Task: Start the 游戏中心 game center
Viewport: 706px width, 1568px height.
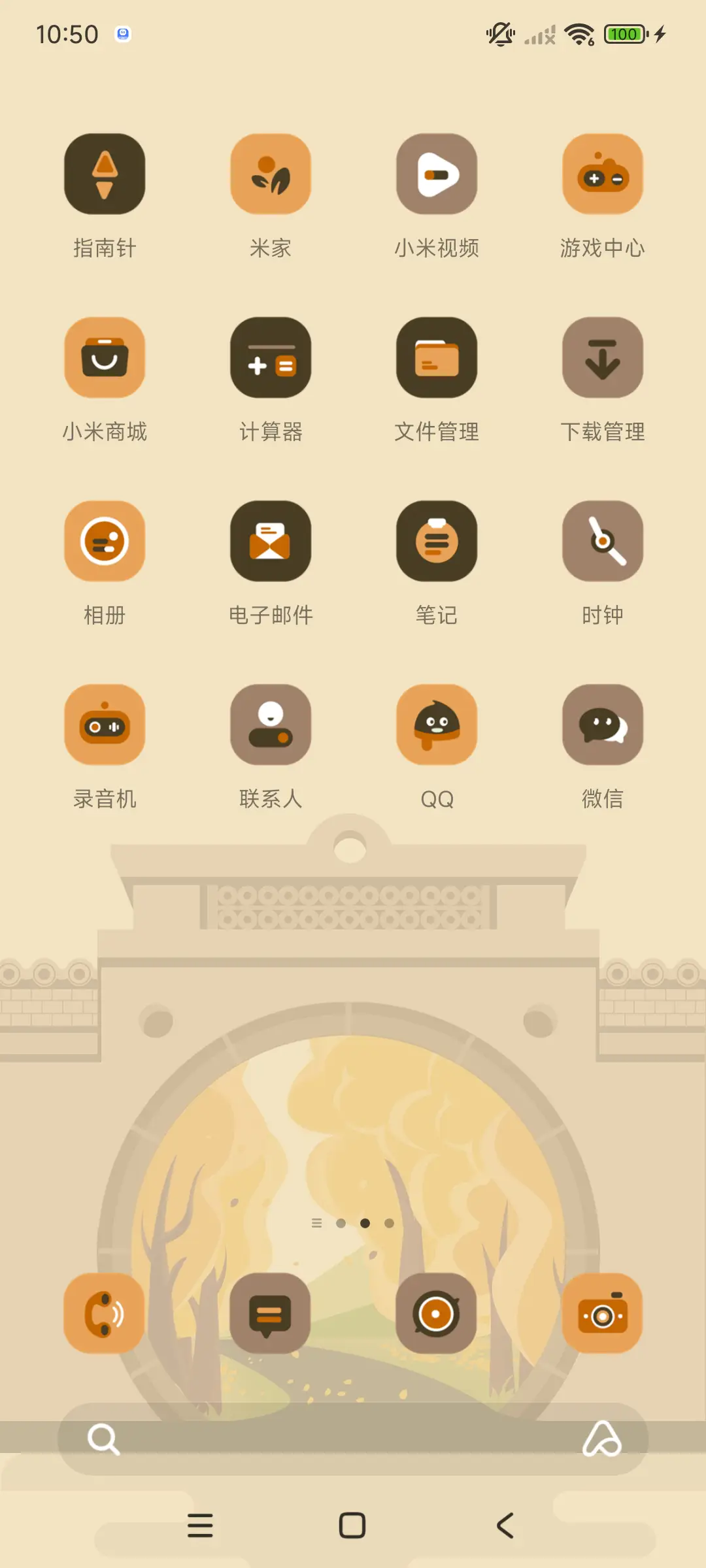Action: click(x=602, y=174)
